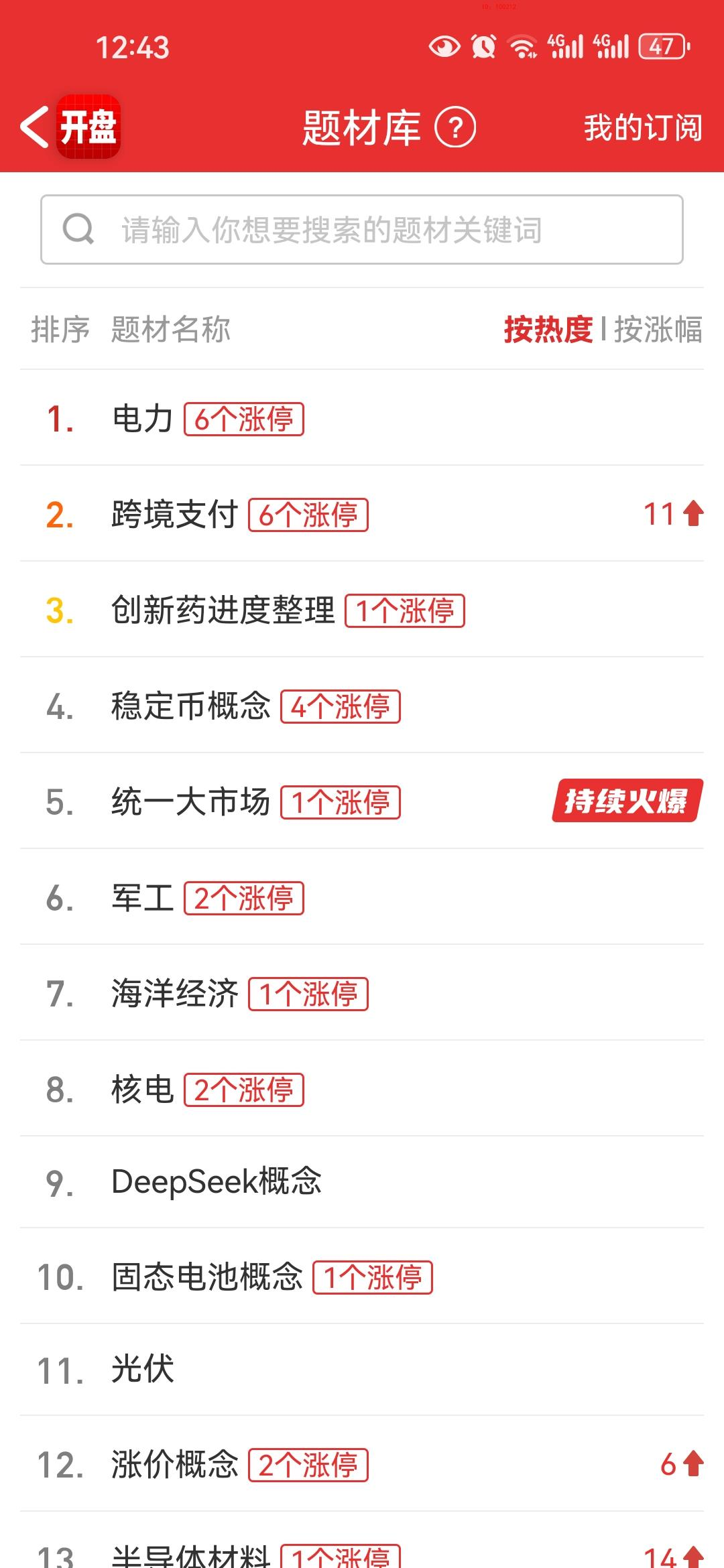Open 我的订阅 subscriptions
724x1568 pixels.
(x=642, y=127)
